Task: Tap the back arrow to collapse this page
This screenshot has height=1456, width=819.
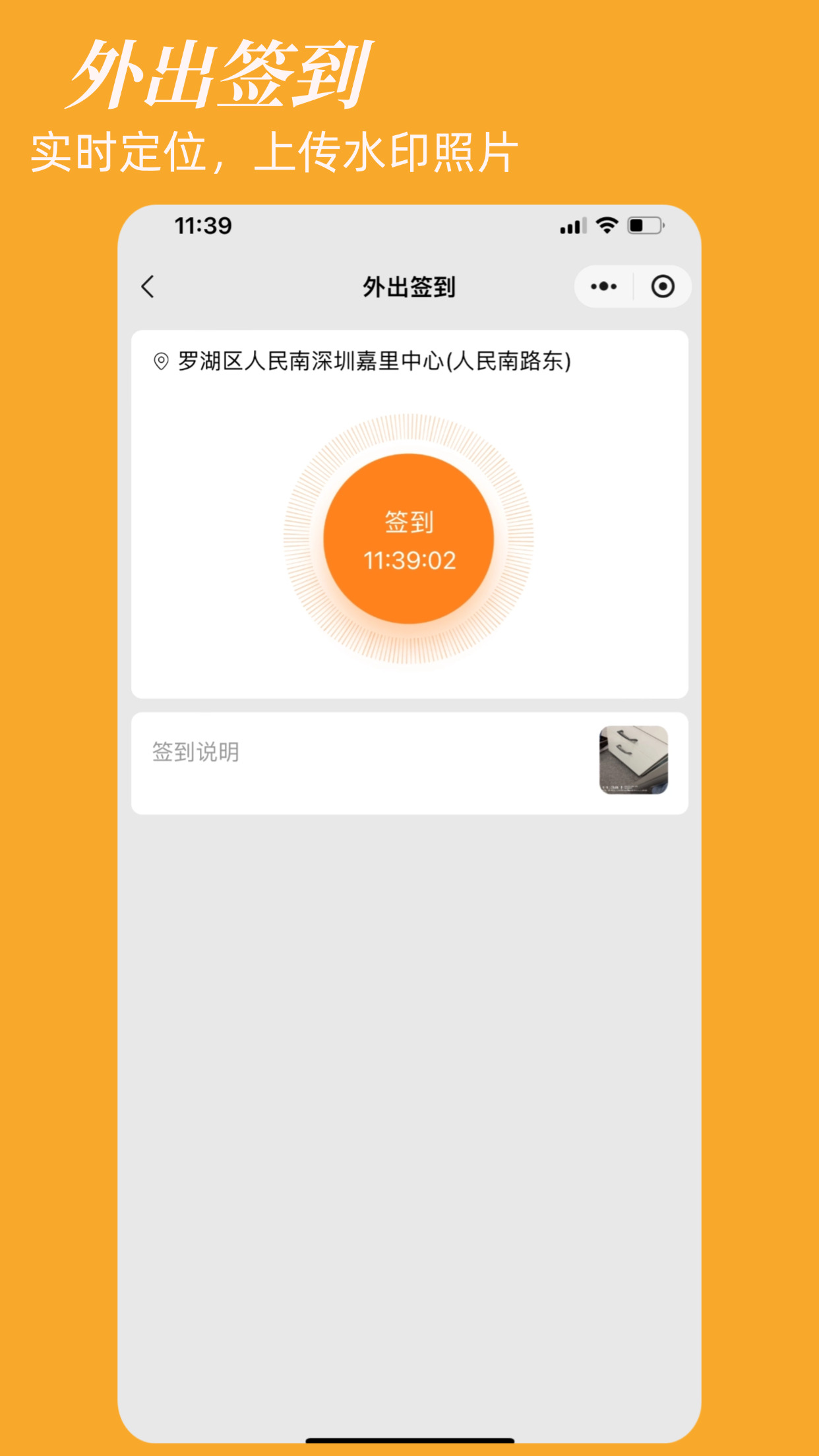Action: click(146, 286)
